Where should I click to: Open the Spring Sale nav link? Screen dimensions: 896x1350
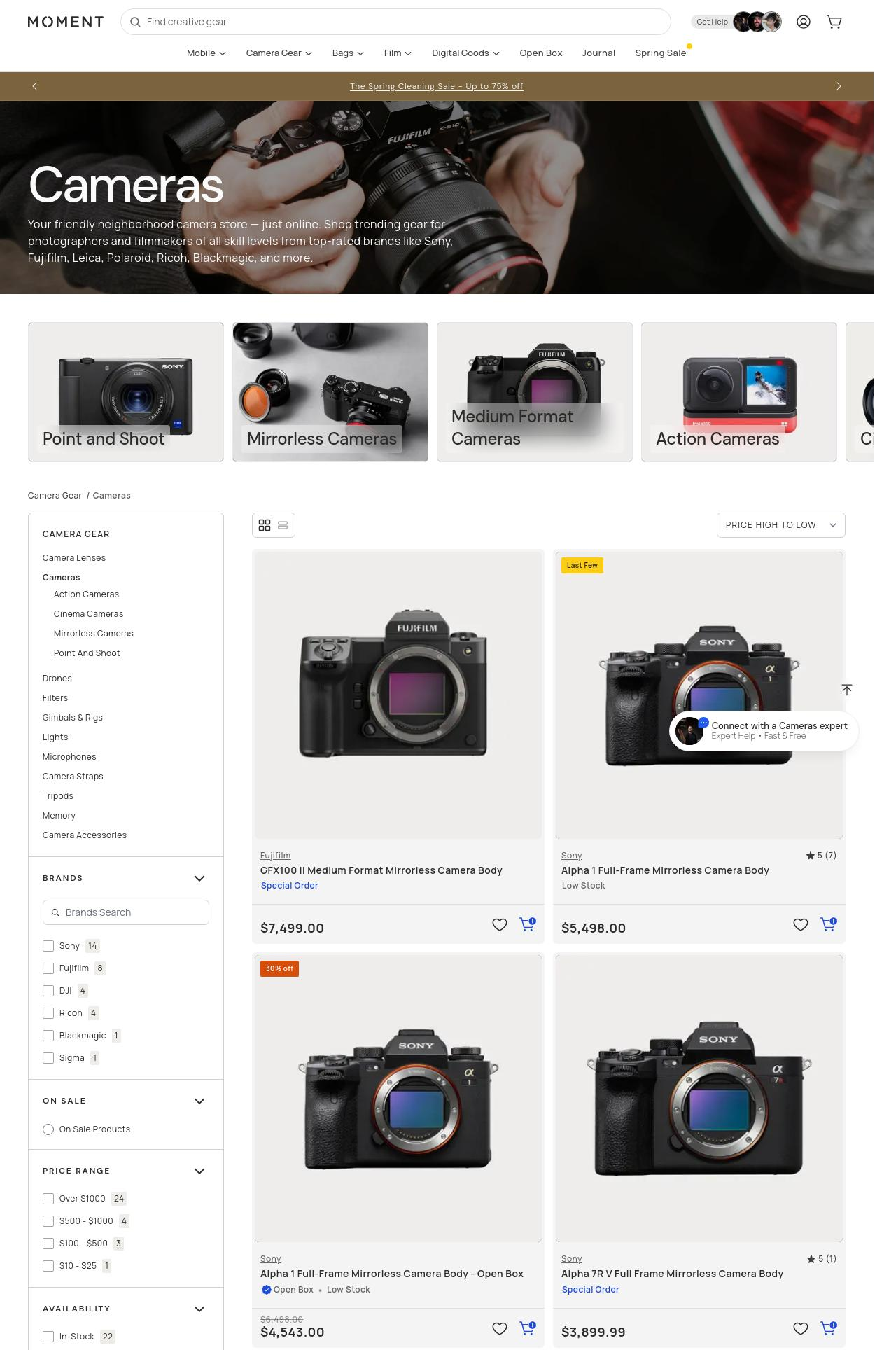coord(660,53)
